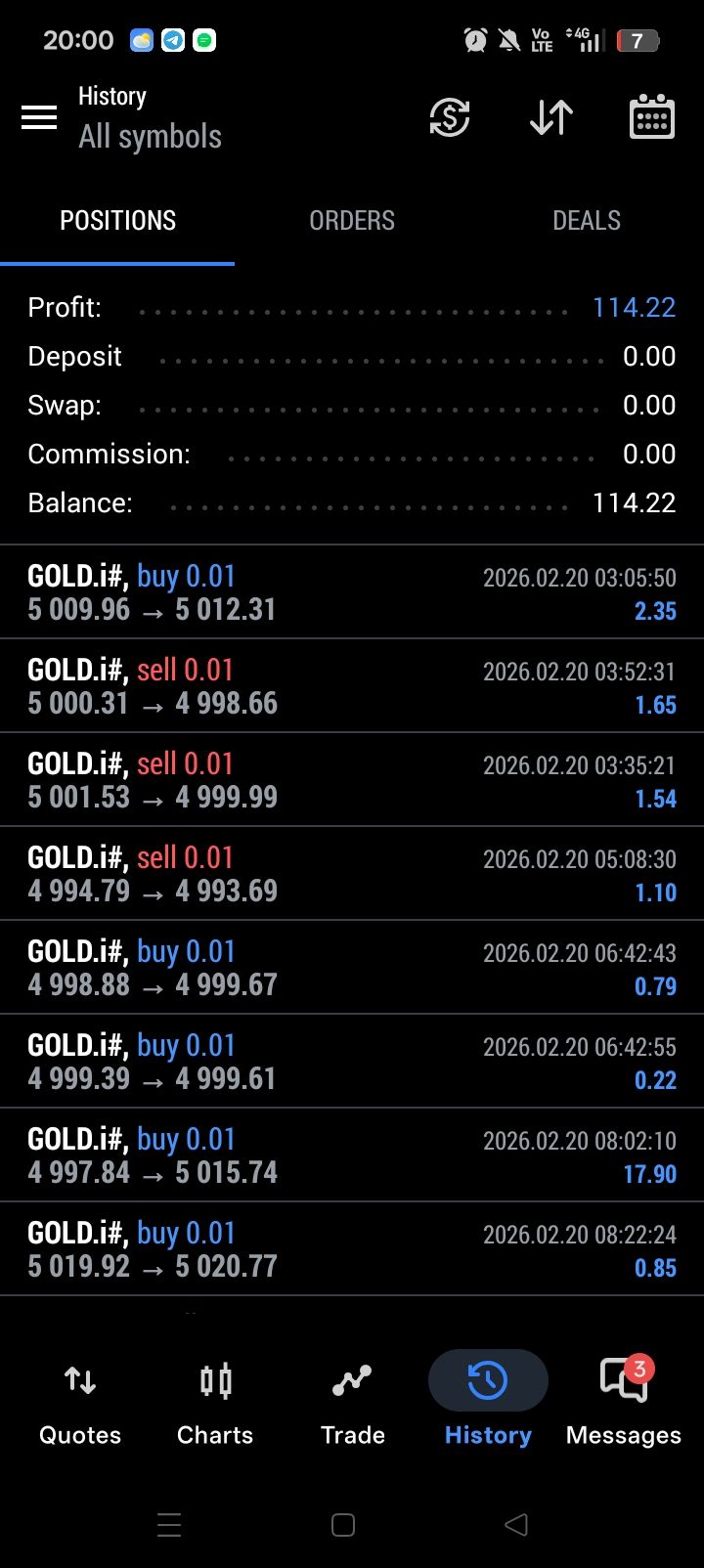Viewport: 704px width, 1568px height.
Task: Switch to the DEALS tab
Action: [587, 221]
